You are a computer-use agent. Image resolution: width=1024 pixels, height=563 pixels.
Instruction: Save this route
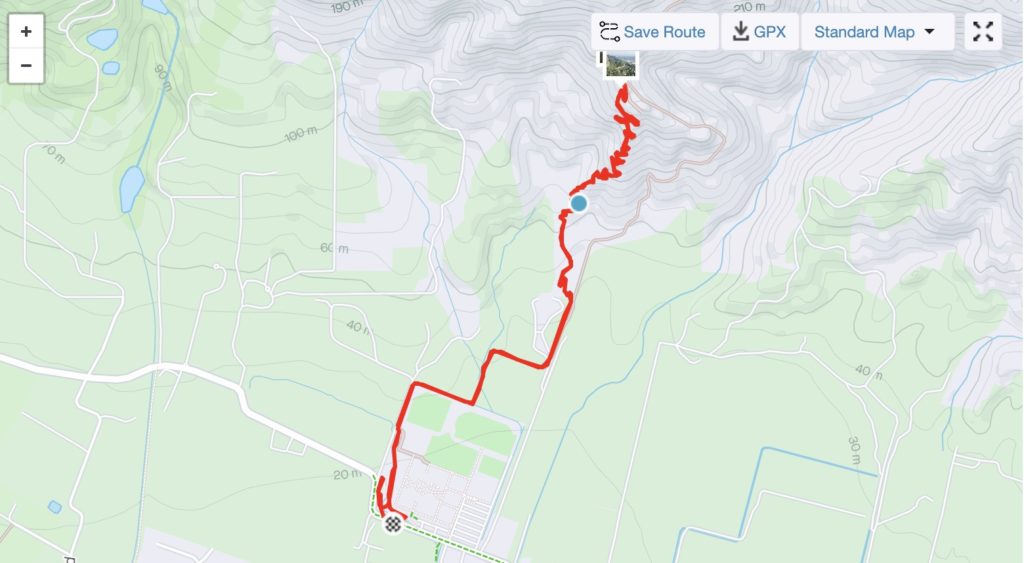click(652, 32)
